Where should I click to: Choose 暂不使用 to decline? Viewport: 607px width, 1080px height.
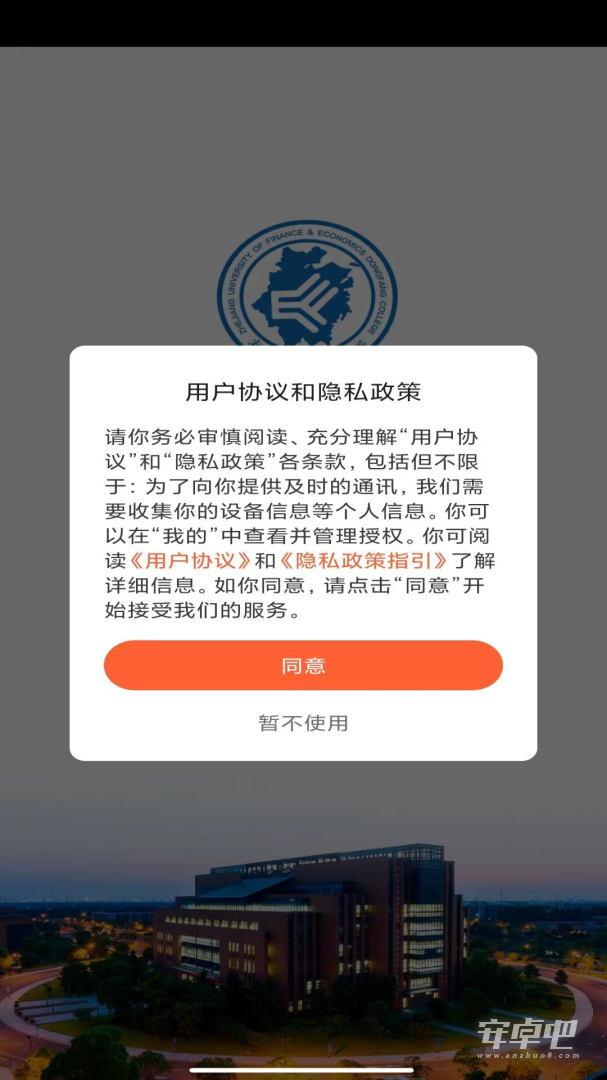click(303, 723)
